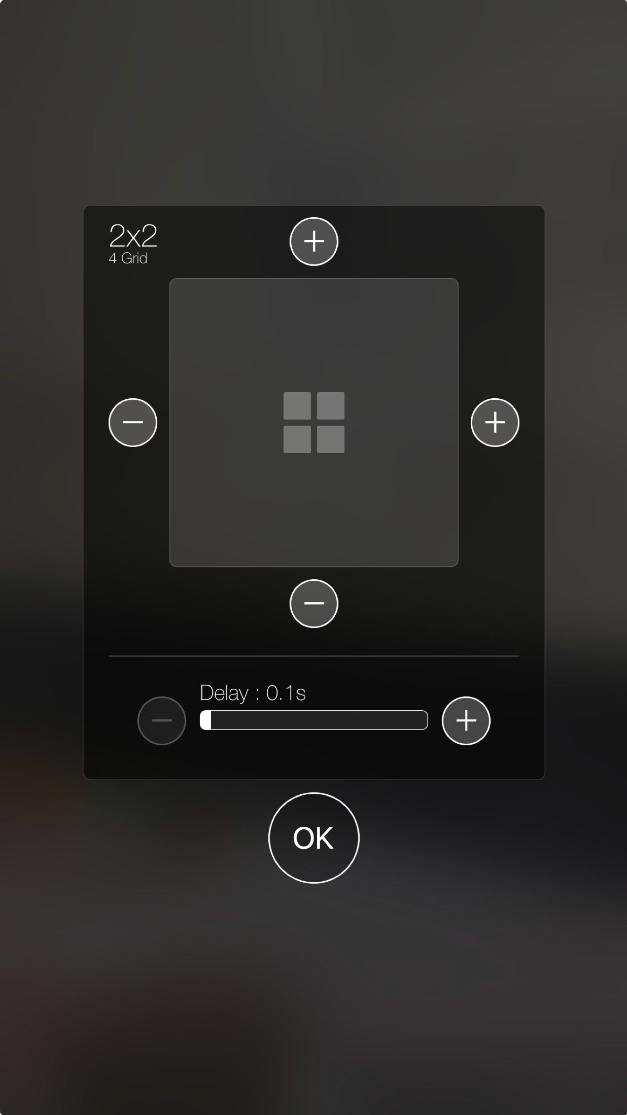This screenshot has height=1115, width=627.
Task: Tap the Delay slider bar
Action: click(314, 720)
